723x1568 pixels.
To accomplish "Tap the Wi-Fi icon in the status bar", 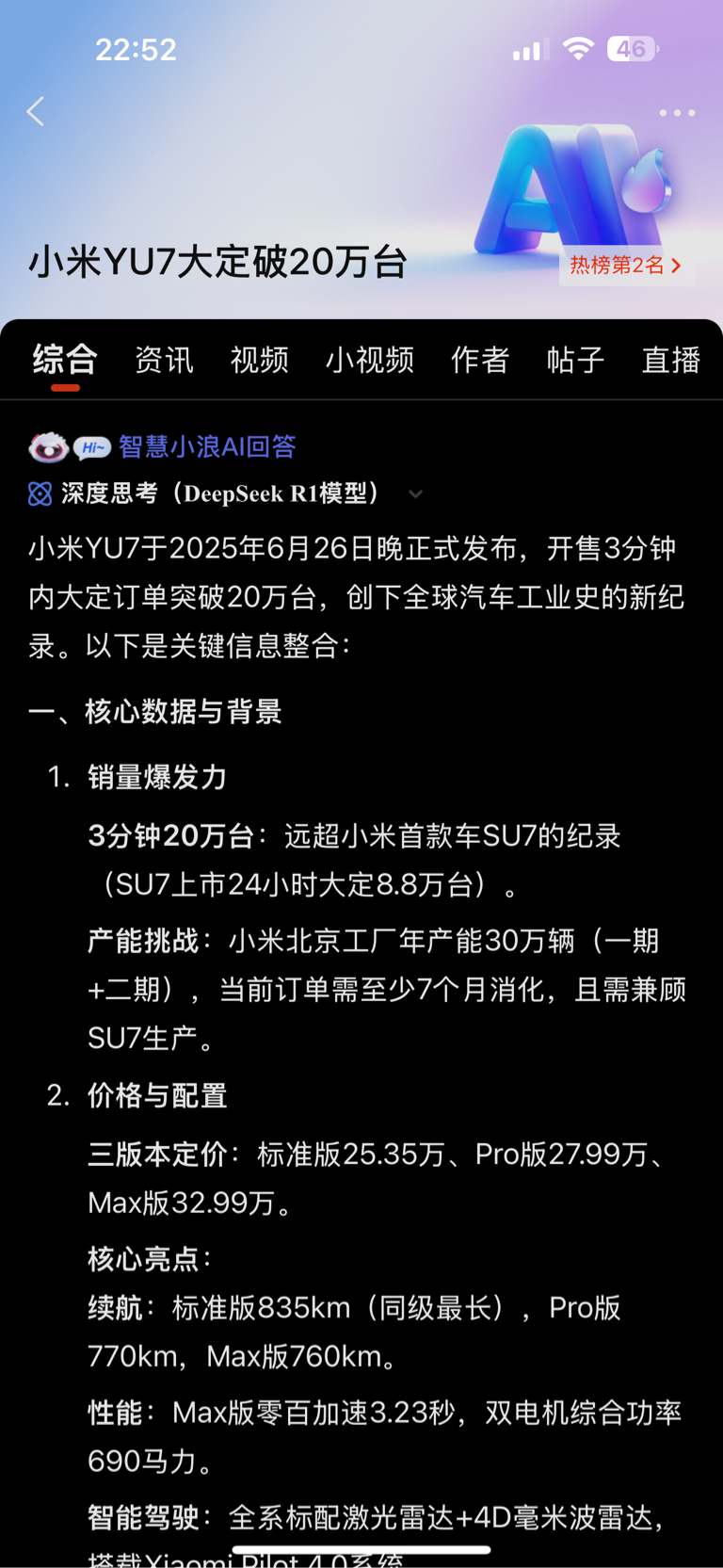I will pos(580,49).
